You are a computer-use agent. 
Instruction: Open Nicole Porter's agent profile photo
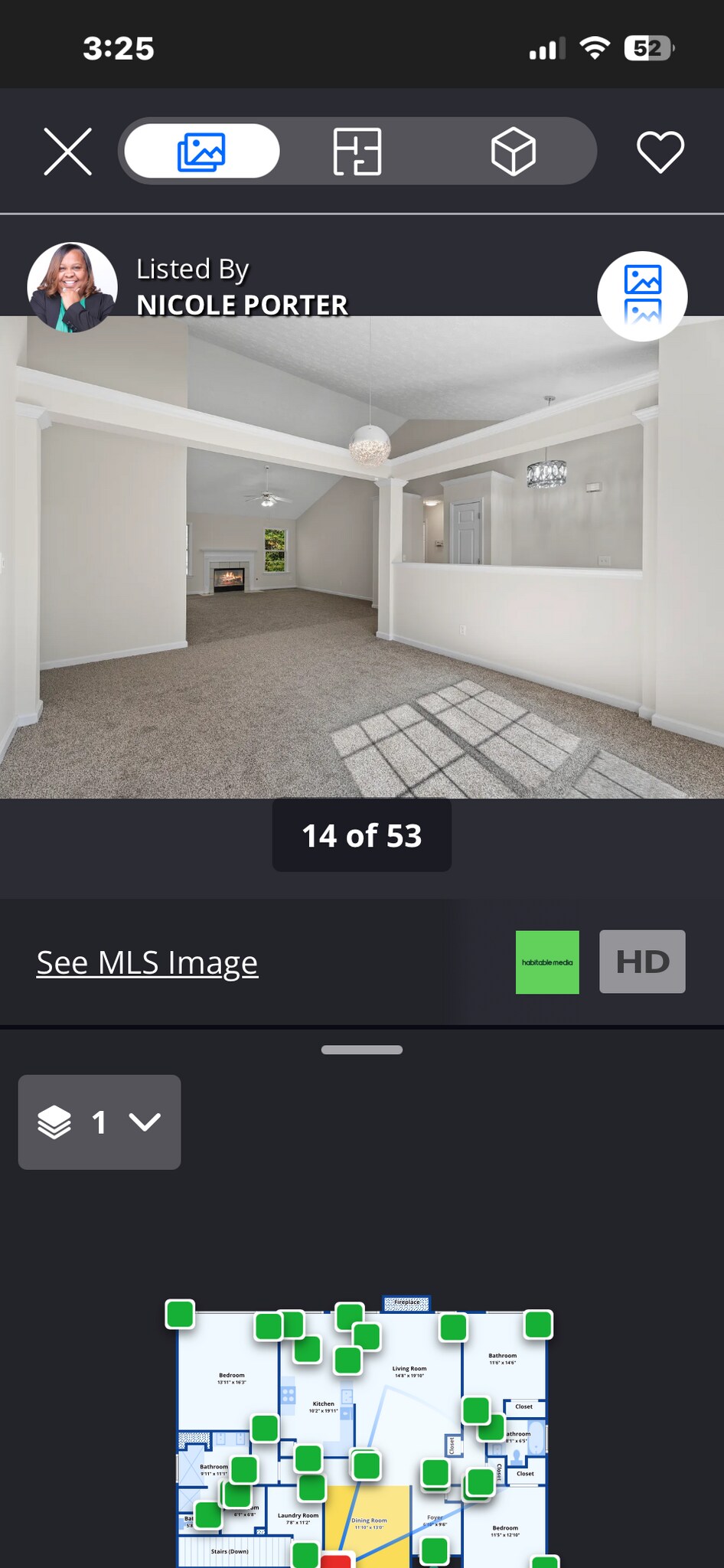coord(72,288)
